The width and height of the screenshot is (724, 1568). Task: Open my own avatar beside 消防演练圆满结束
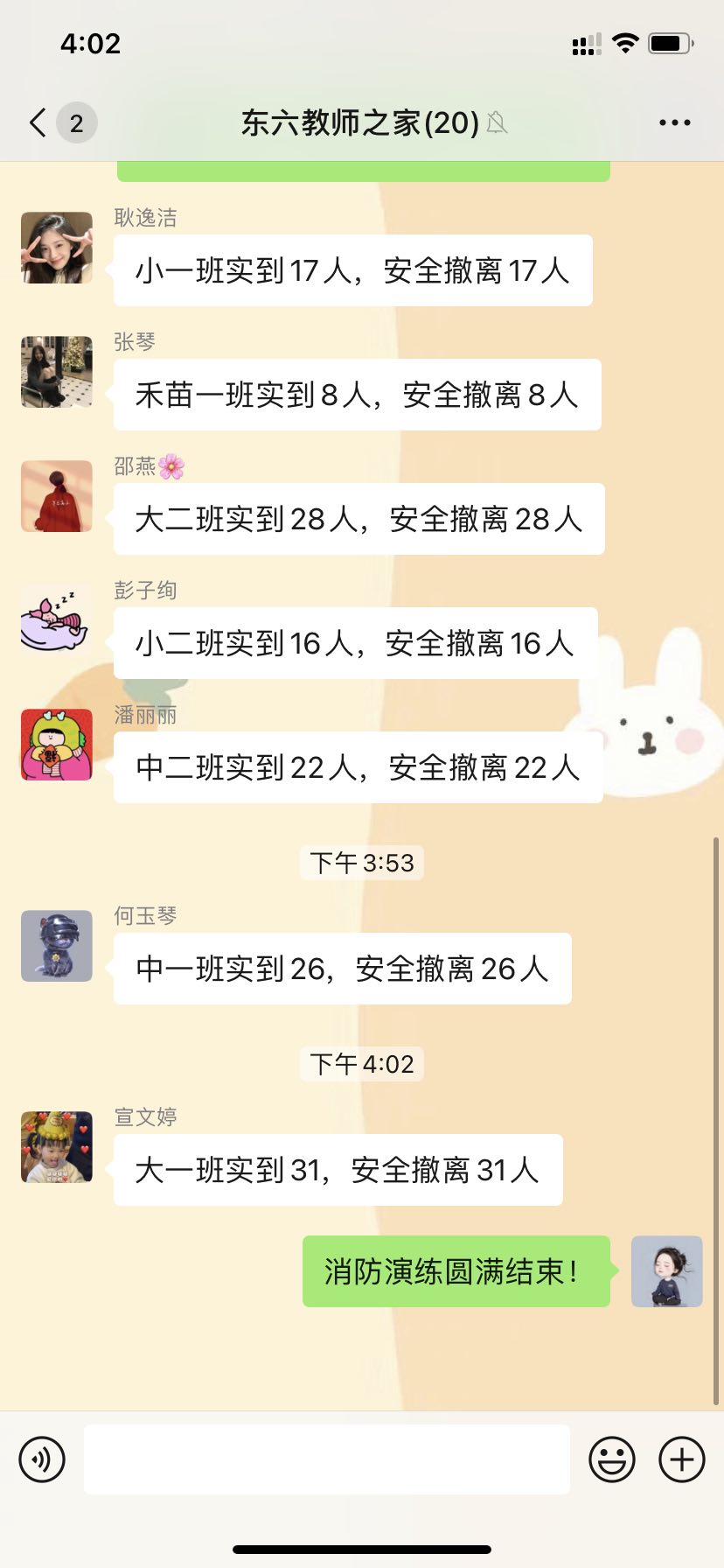pyautogui.click(x=666, y=1271)
